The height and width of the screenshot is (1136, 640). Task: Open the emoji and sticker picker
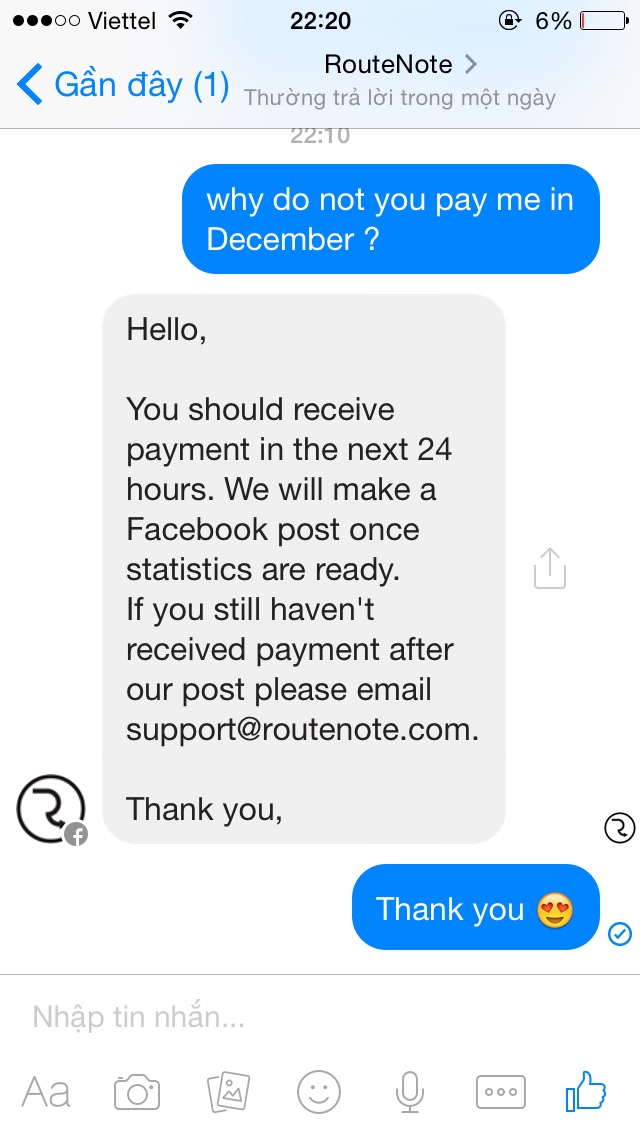(x=319, y=1092)
